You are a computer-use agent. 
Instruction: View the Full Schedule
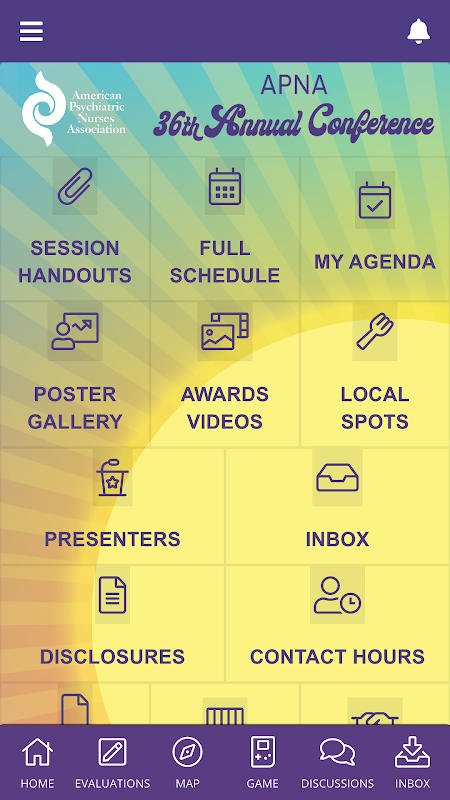click(225, 228)
